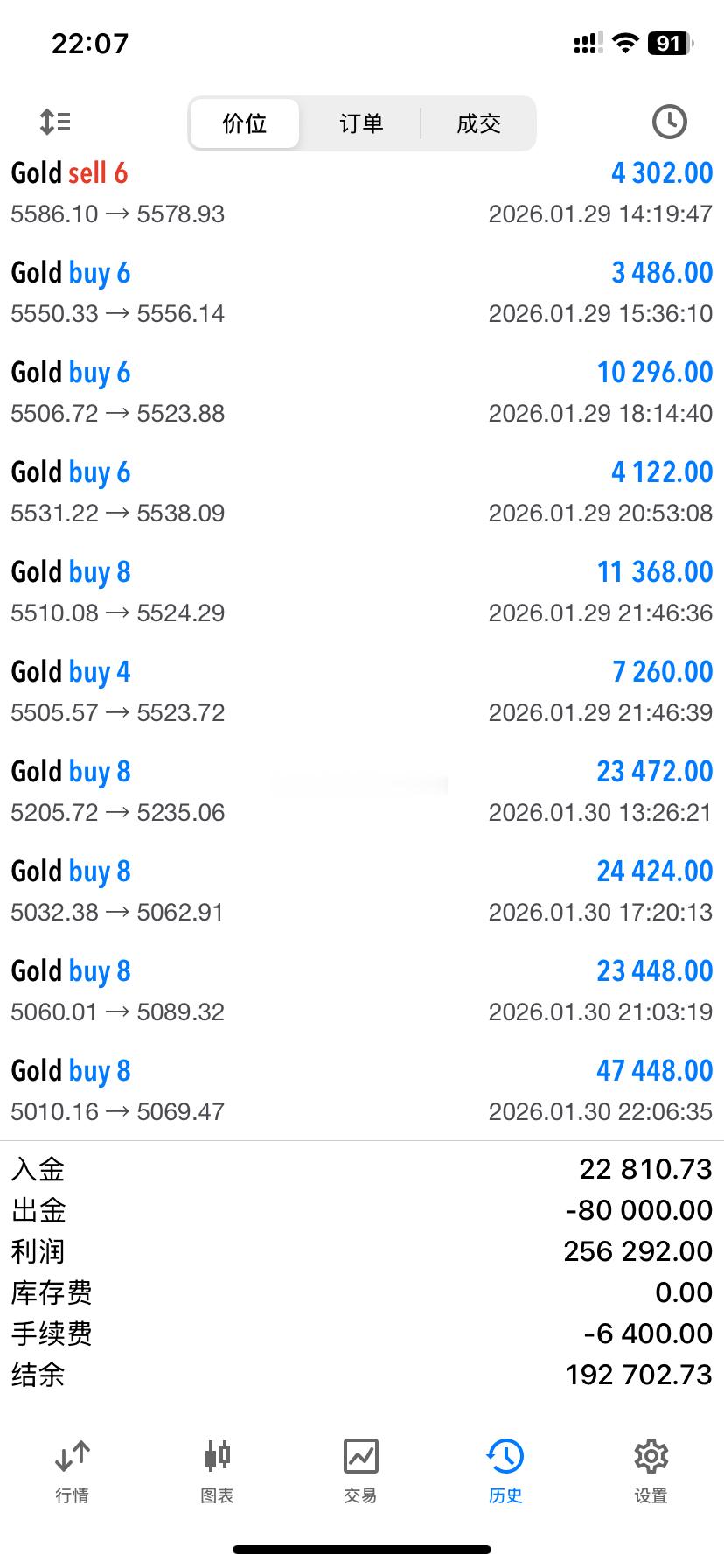Open the Gold sell 6 trade with profit 4 302.00

(x=362, y=192)
